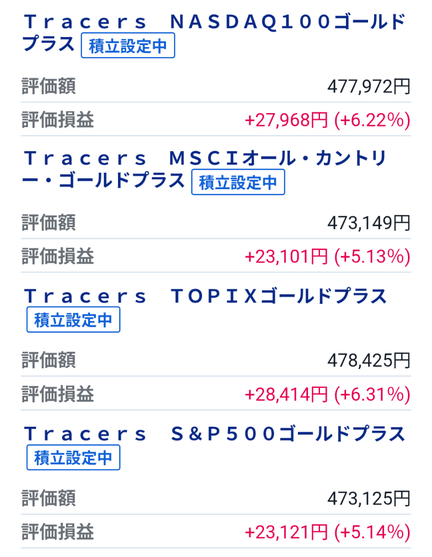Tap 積立設定中 badge under NASDAQ100 fund
Viewport: 432px width, 557px height.
(128, 45)
